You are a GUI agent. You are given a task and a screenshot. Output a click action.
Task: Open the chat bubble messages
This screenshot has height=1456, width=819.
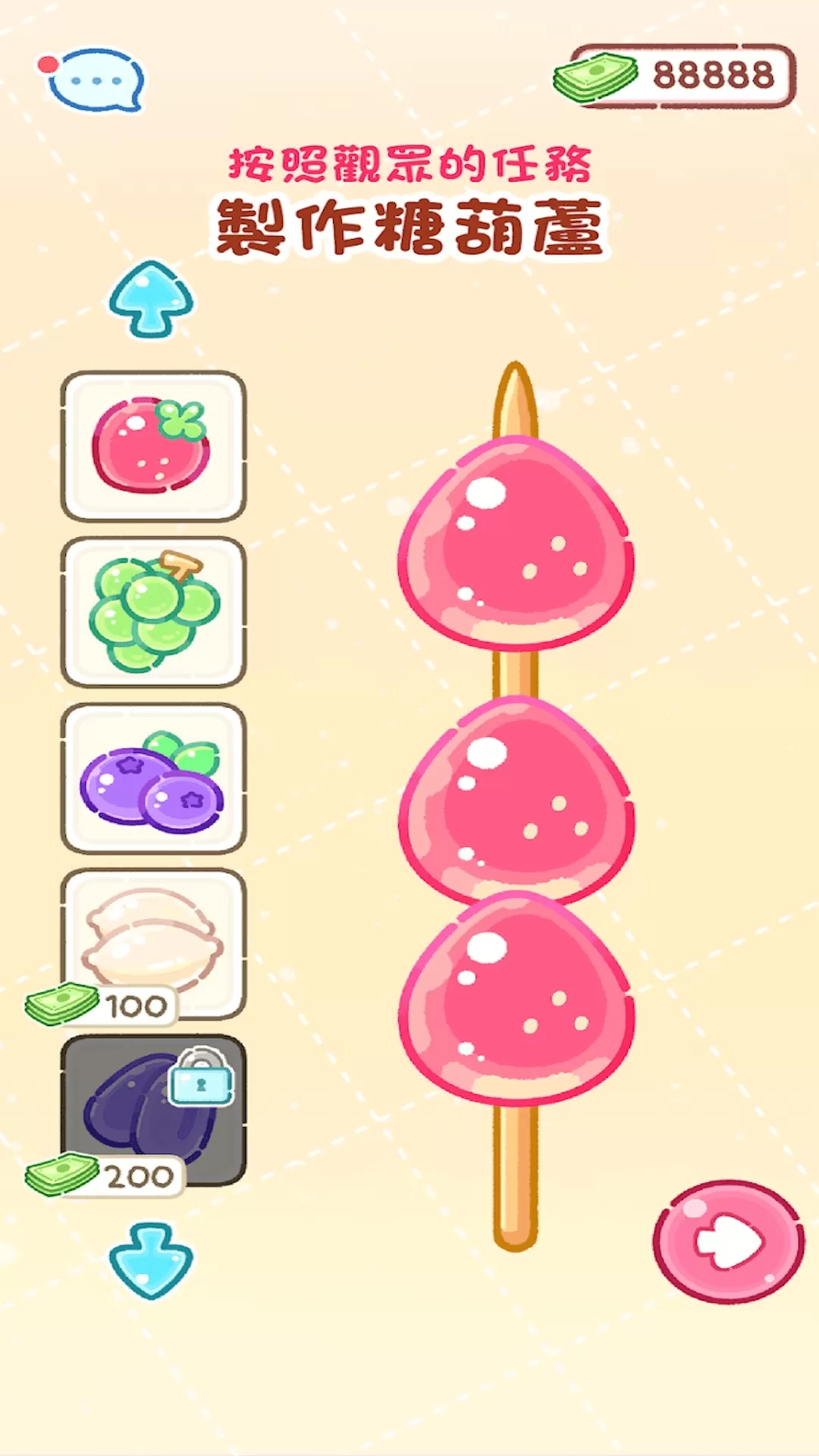point(96,80)
